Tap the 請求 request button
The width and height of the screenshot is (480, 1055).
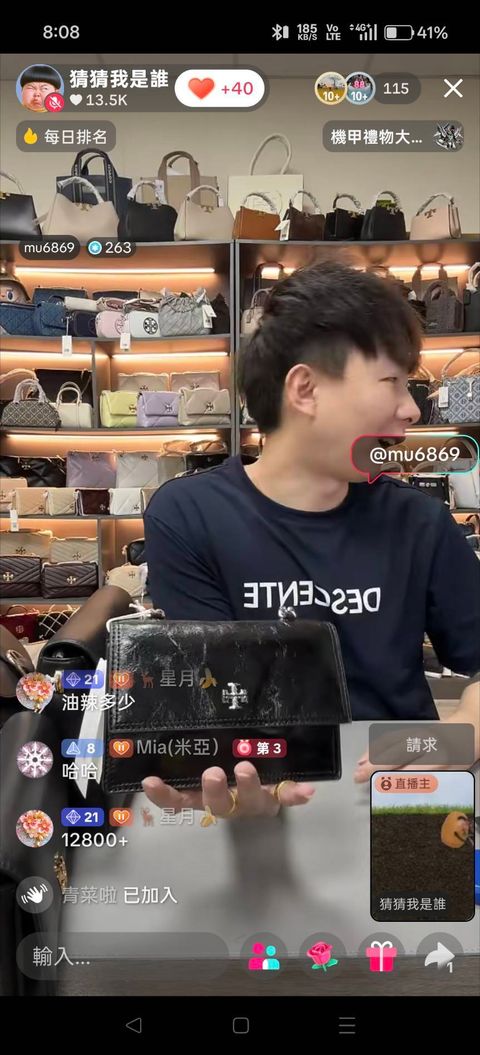tap(421, 744)
